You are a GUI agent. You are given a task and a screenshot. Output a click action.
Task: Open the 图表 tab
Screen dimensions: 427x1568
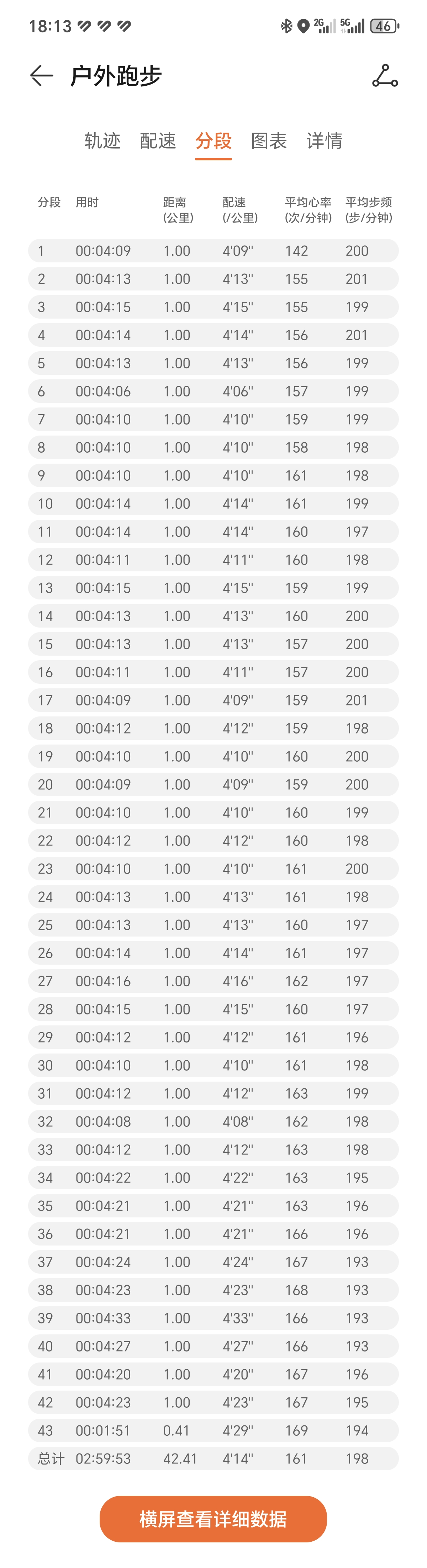[269, 140]
